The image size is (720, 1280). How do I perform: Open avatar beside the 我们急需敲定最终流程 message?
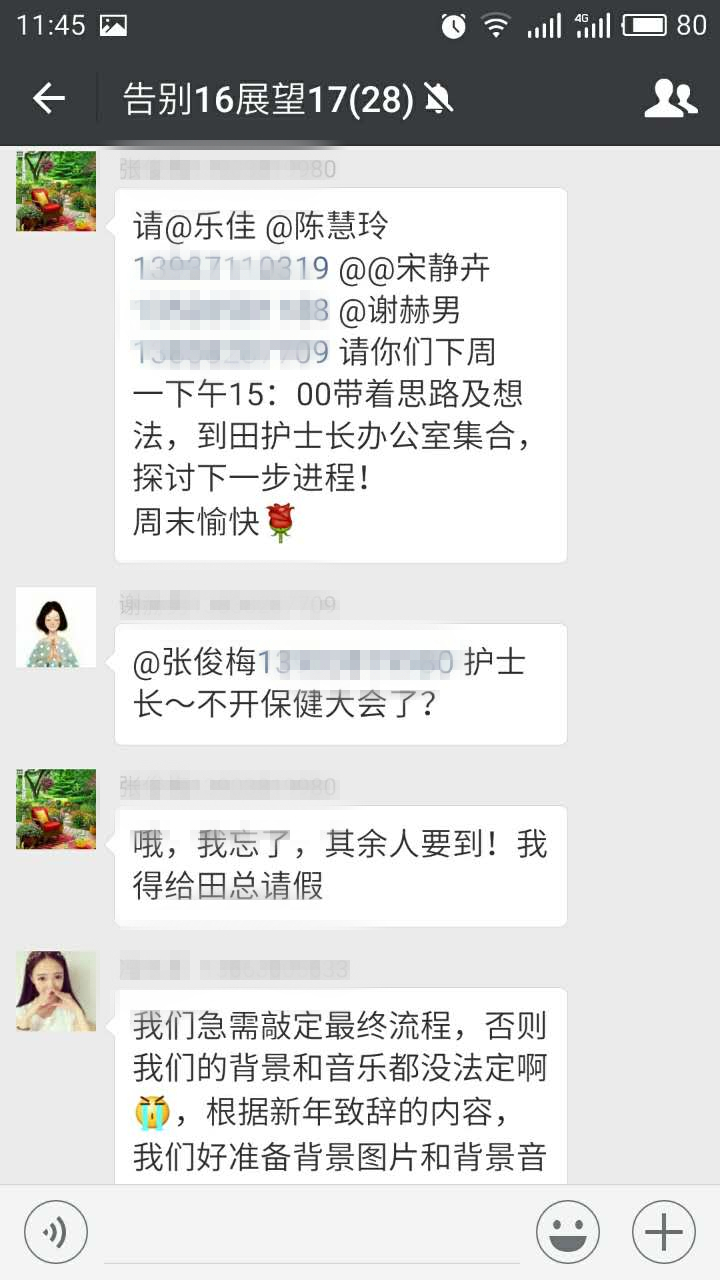56,991
